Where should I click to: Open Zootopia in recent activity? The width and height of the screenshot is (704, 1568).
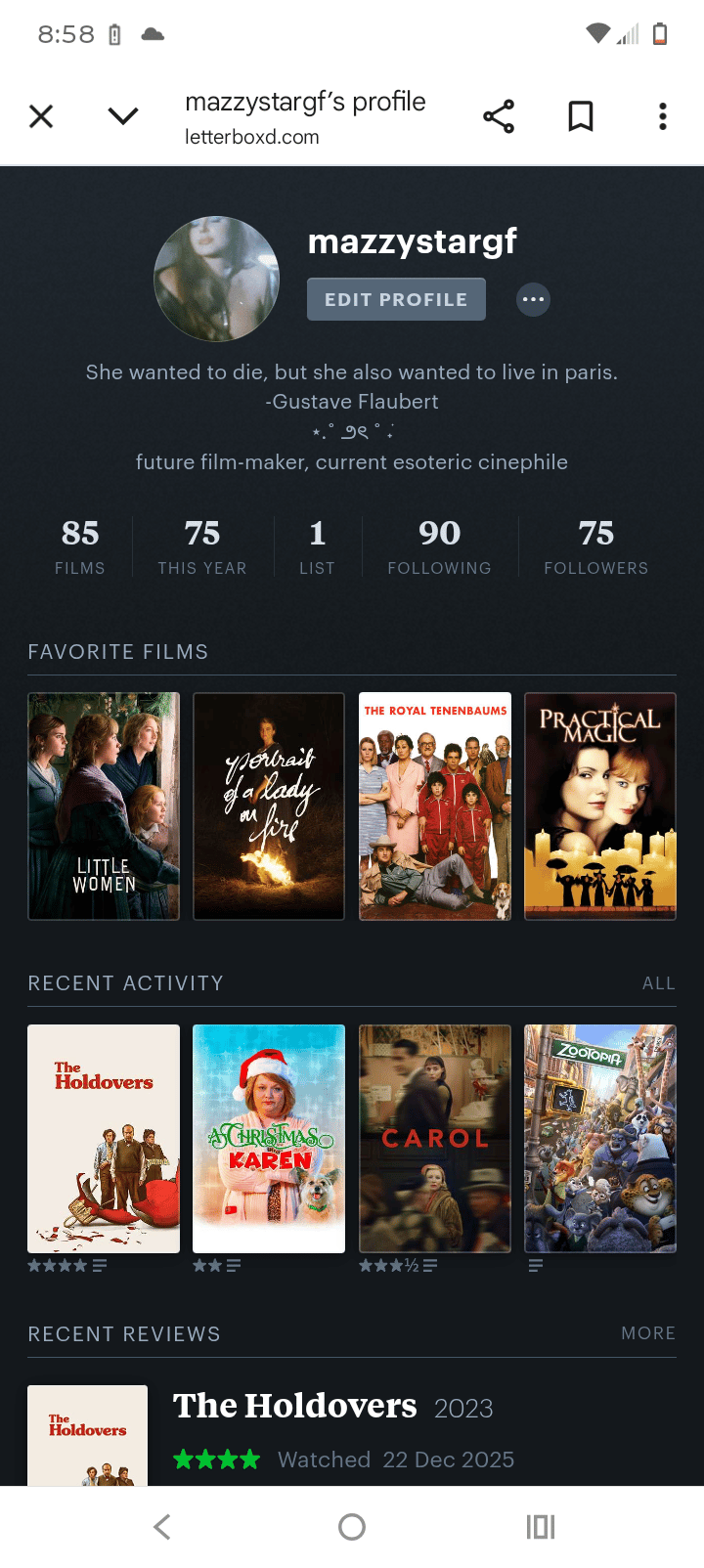tap(600, 1139)
